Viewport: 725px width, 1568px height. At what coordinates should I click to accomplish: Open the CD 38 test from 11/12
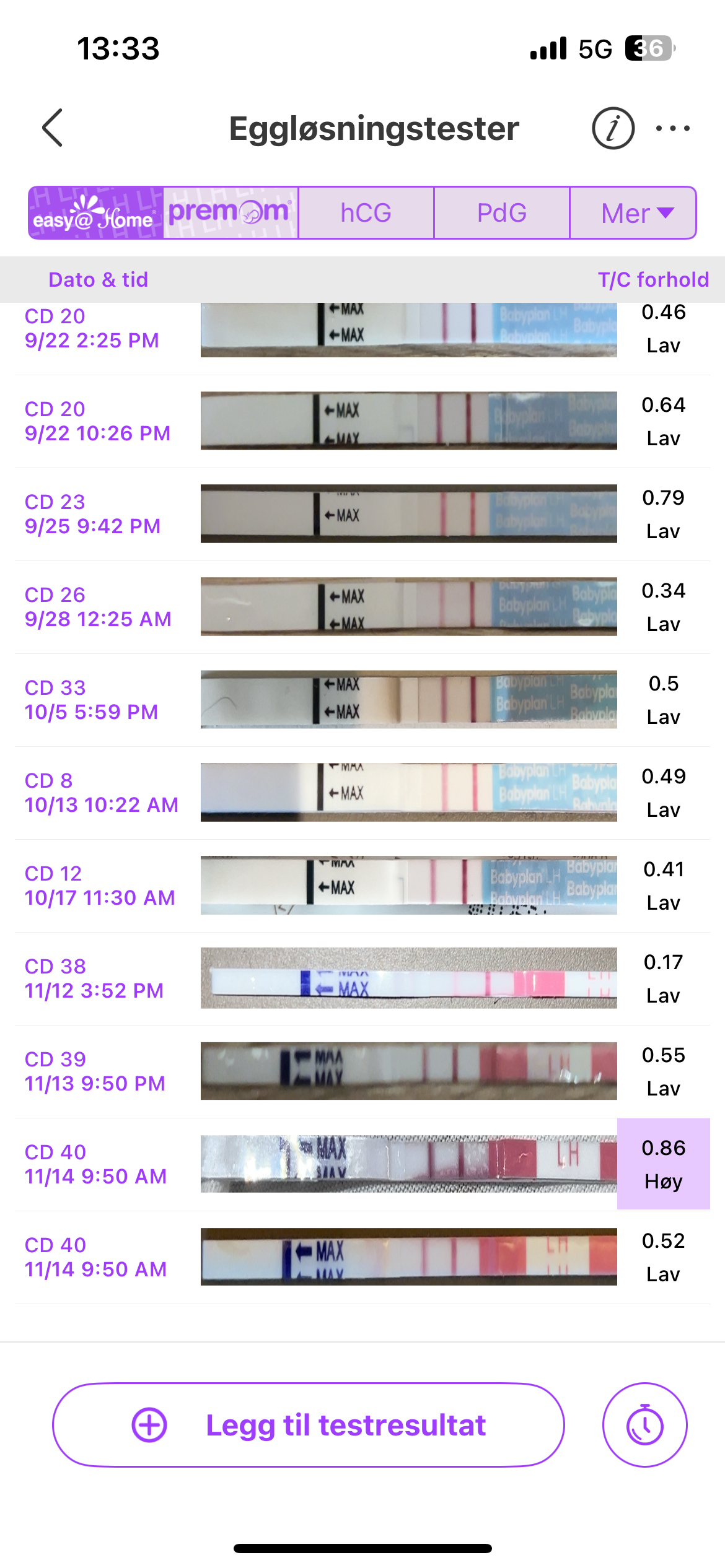coord(362,978)
